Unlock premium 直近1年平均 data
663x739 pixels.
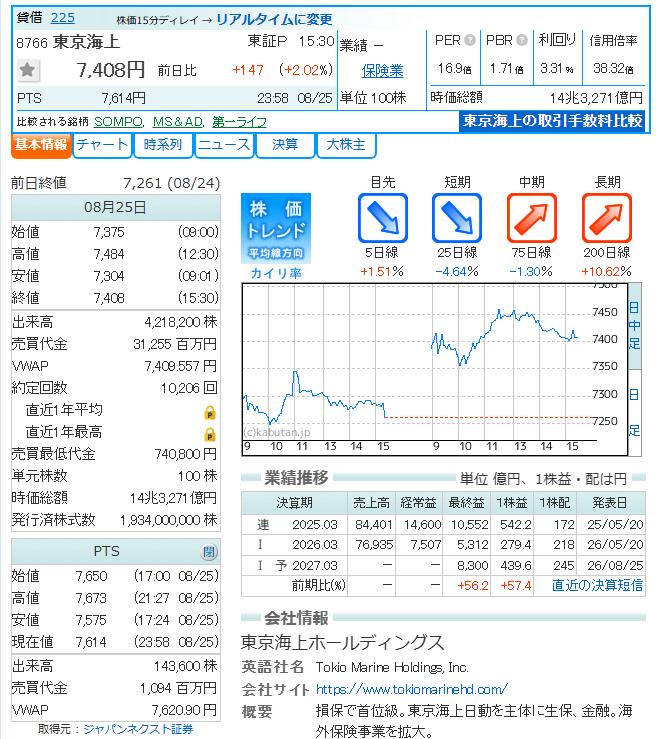tap(210, 413)
